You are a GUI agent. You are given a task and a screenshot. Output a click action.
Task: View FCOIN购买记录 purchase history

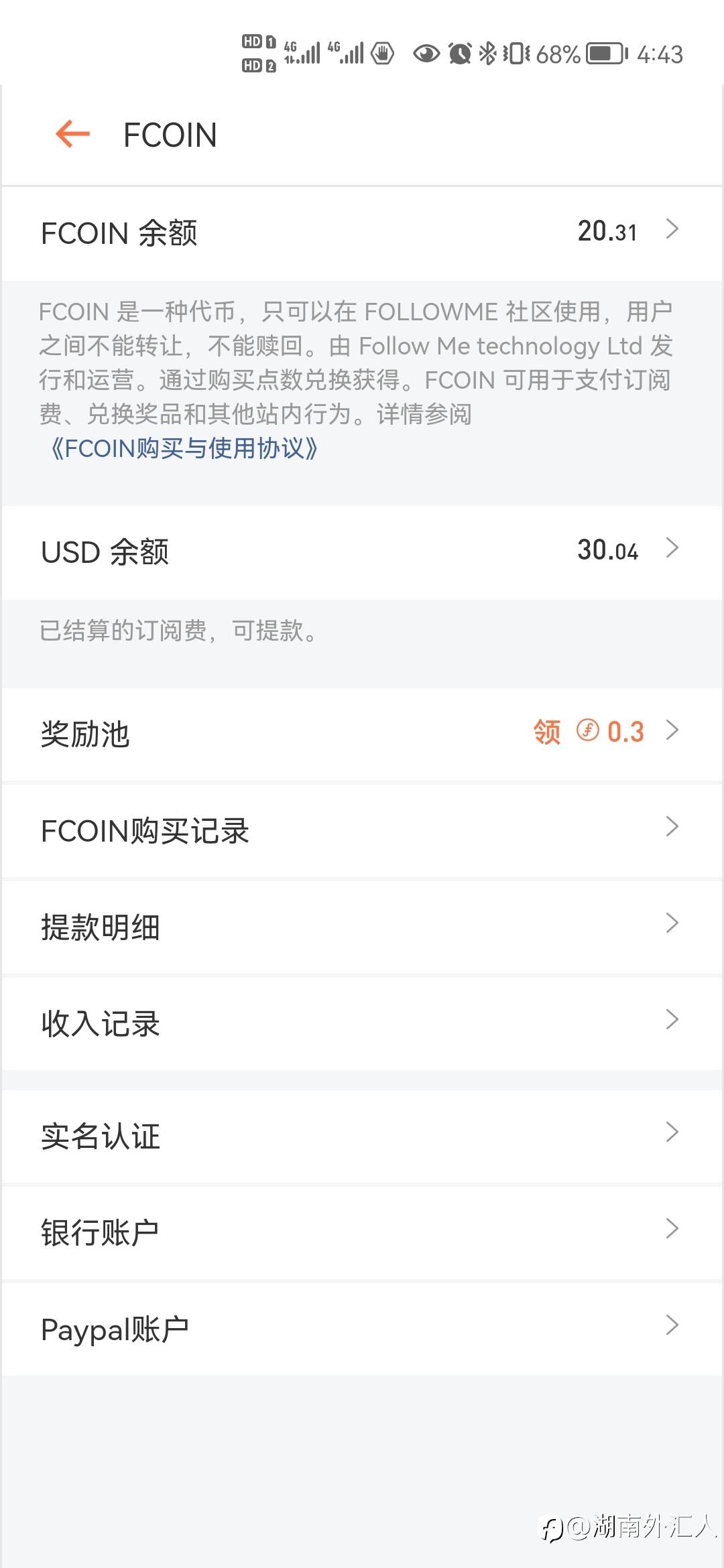[x=362, y=831]
